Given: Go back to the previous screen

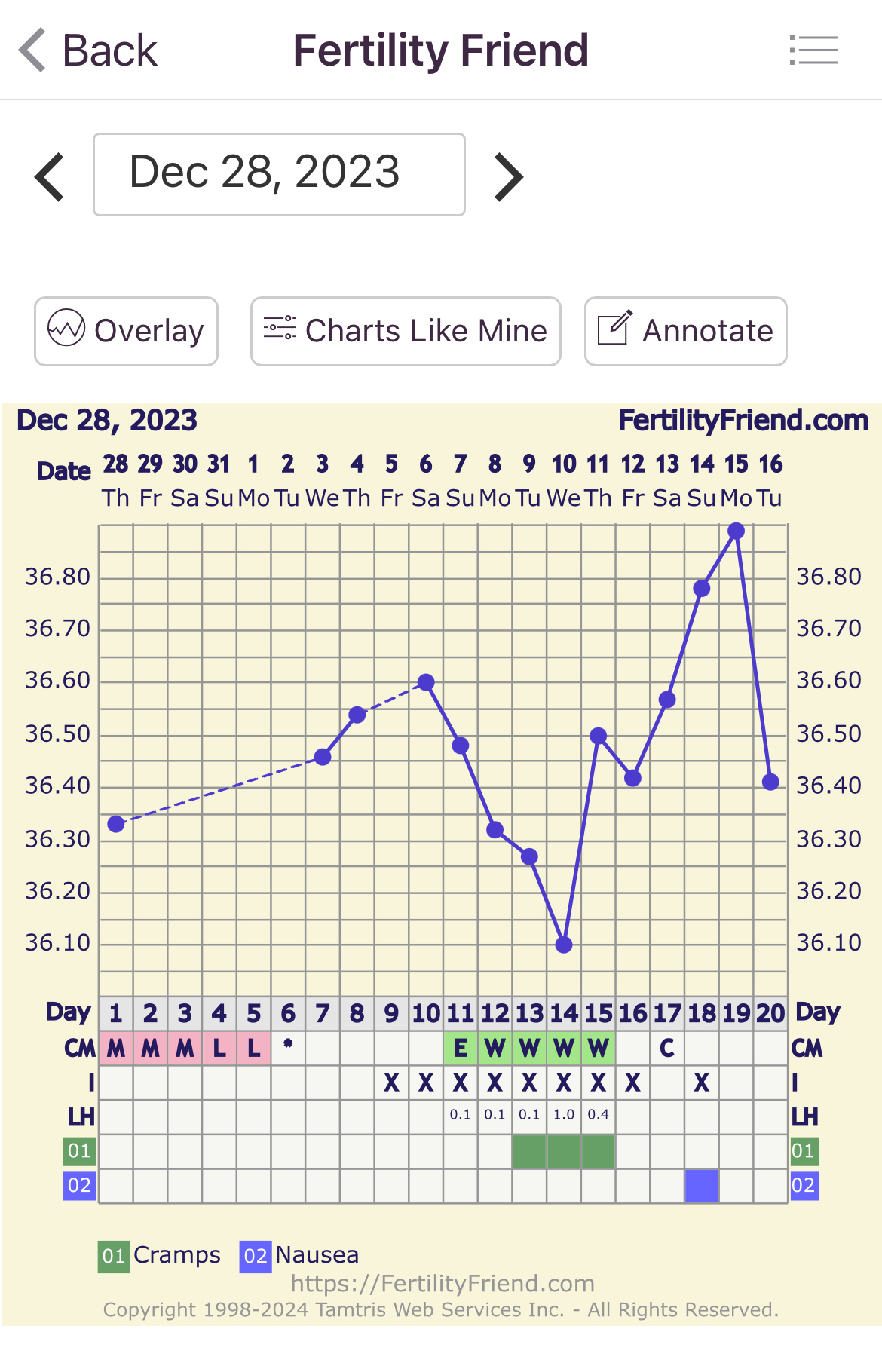Looking at the screenshot, I should [x=87, y=51].
